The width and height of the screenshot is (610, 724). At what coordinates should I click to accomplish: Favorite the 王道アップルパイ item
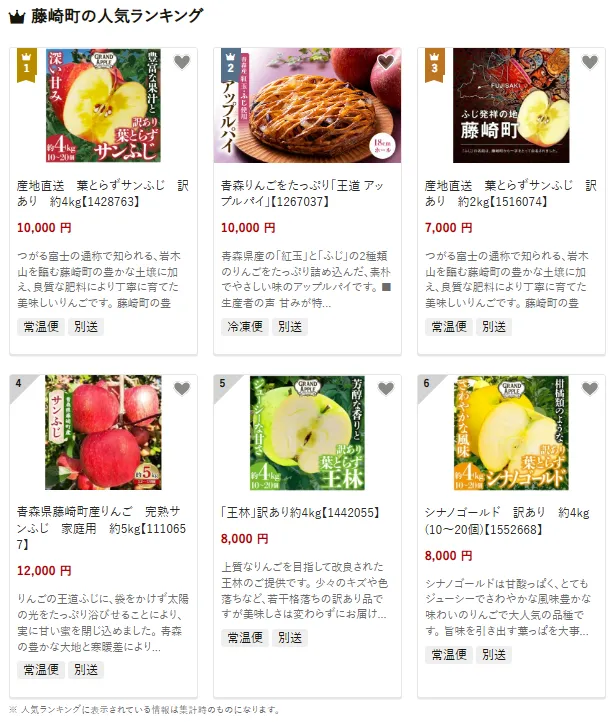tap(385, 62)
